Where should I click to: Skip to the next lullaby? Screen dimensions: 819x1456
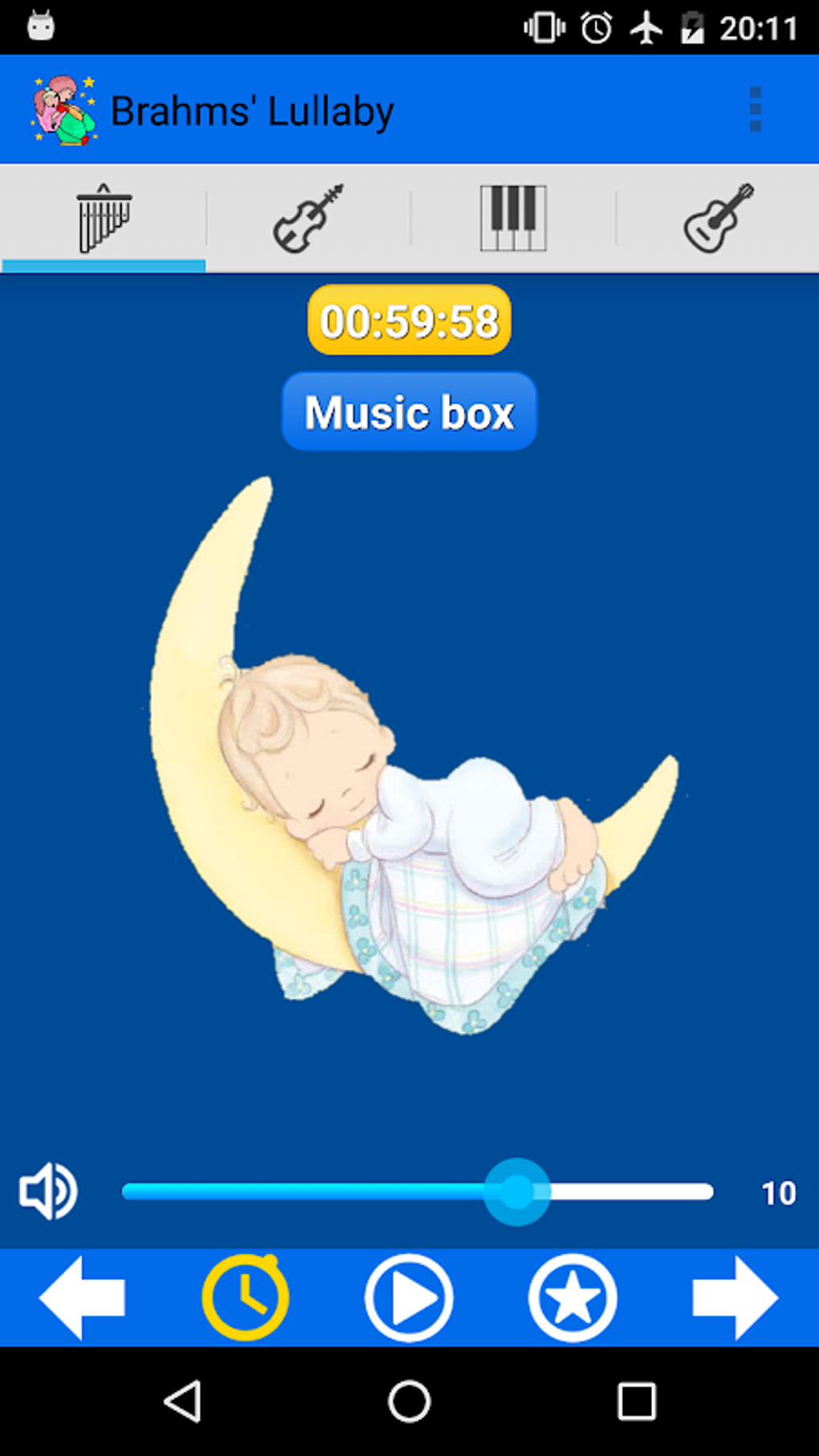(x=736, y=1295)
